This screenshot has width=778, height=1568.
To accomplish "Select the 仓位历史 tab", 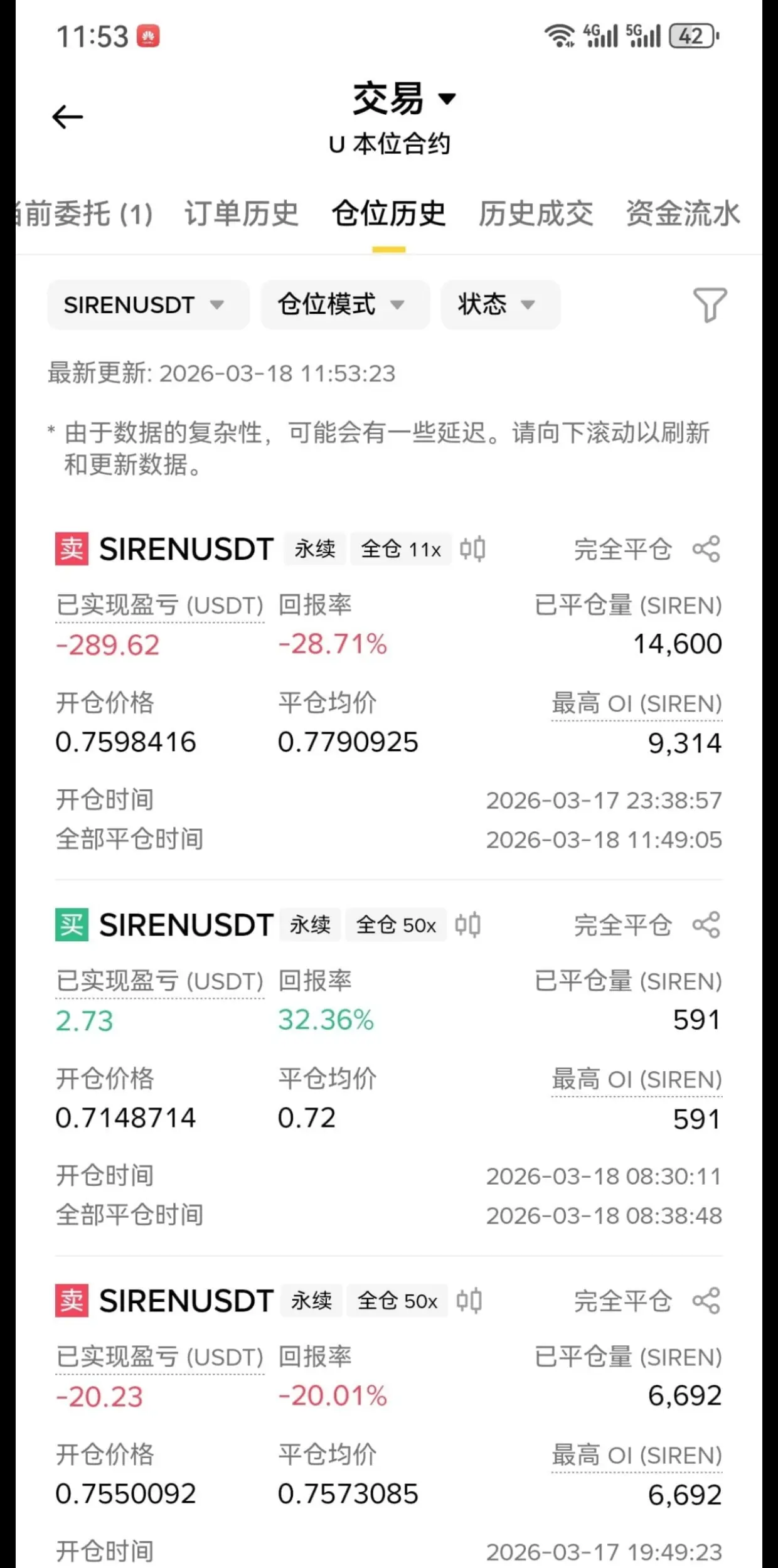I will pyautogui.click(x=389, y=213).
